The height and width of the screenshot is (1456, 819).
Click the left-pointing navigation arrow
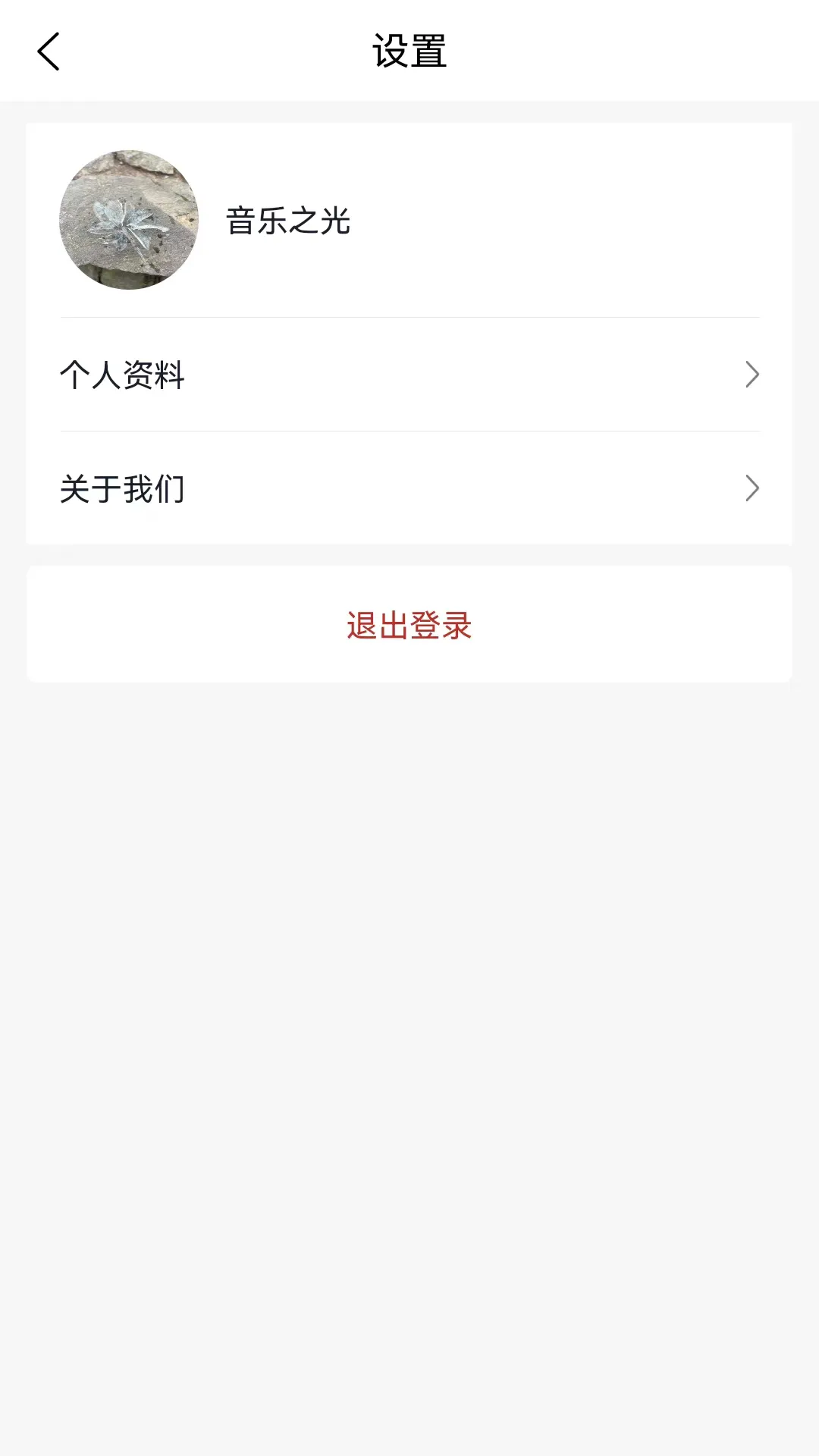click(x=48, y=52)
